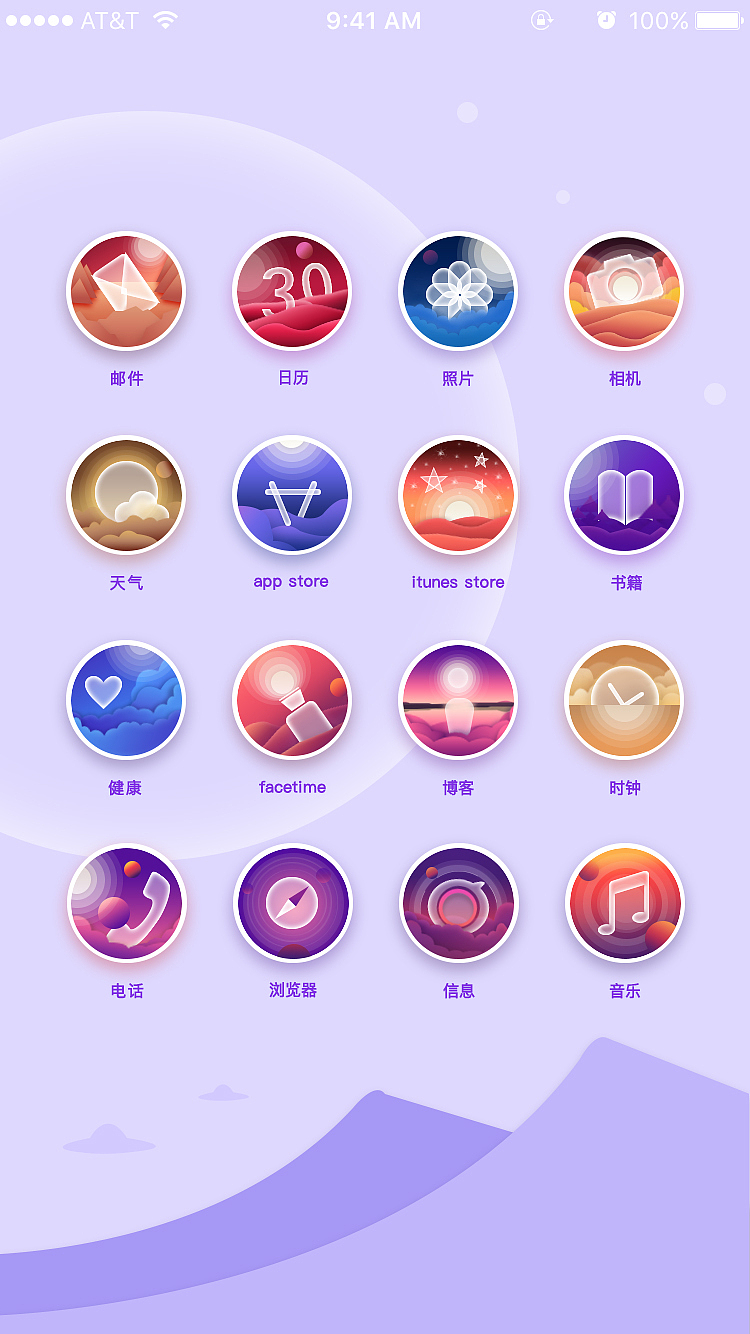Start the facetime app
The width and height of the screenshot is (750, 1334).
(x=292, y=700)
